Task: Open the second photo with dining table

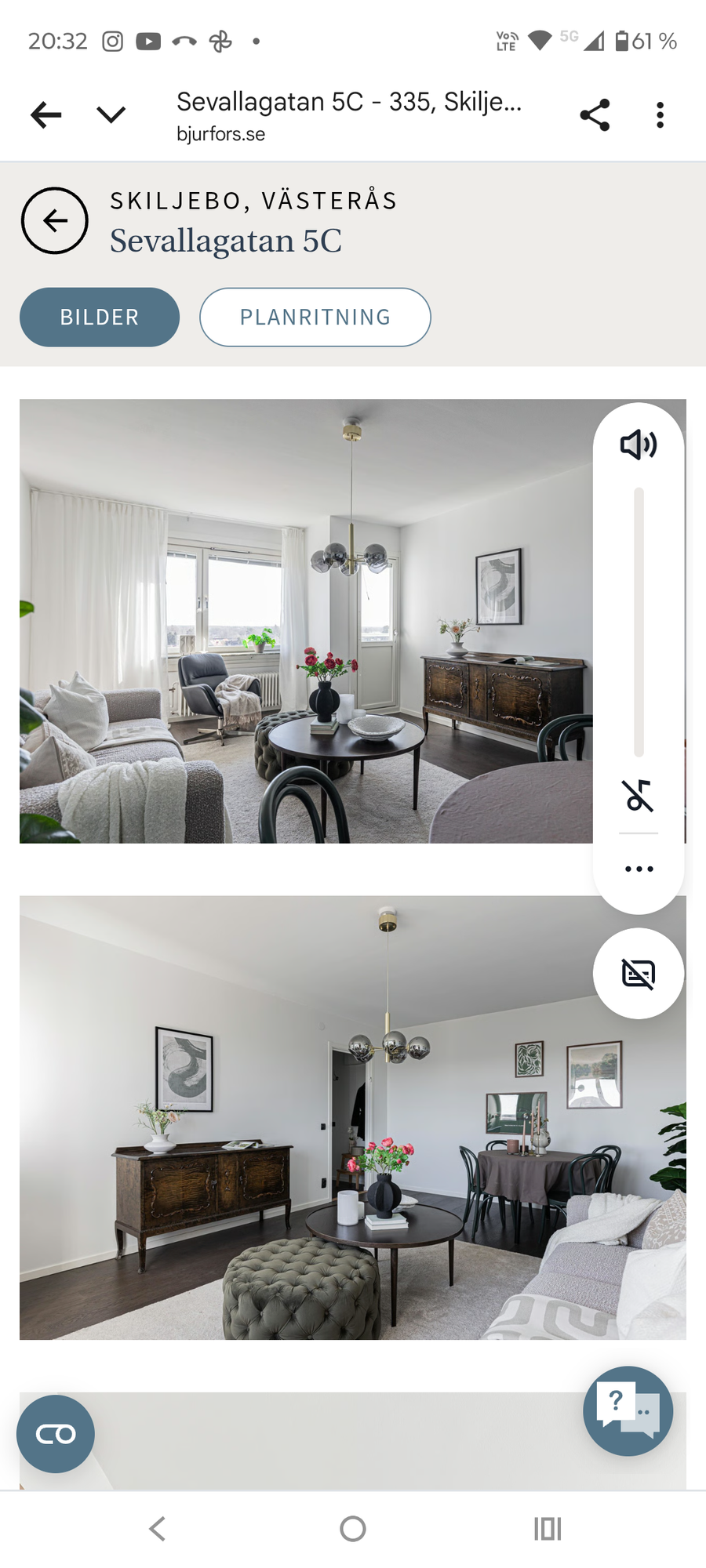Action: click(x=314, y=1117)
